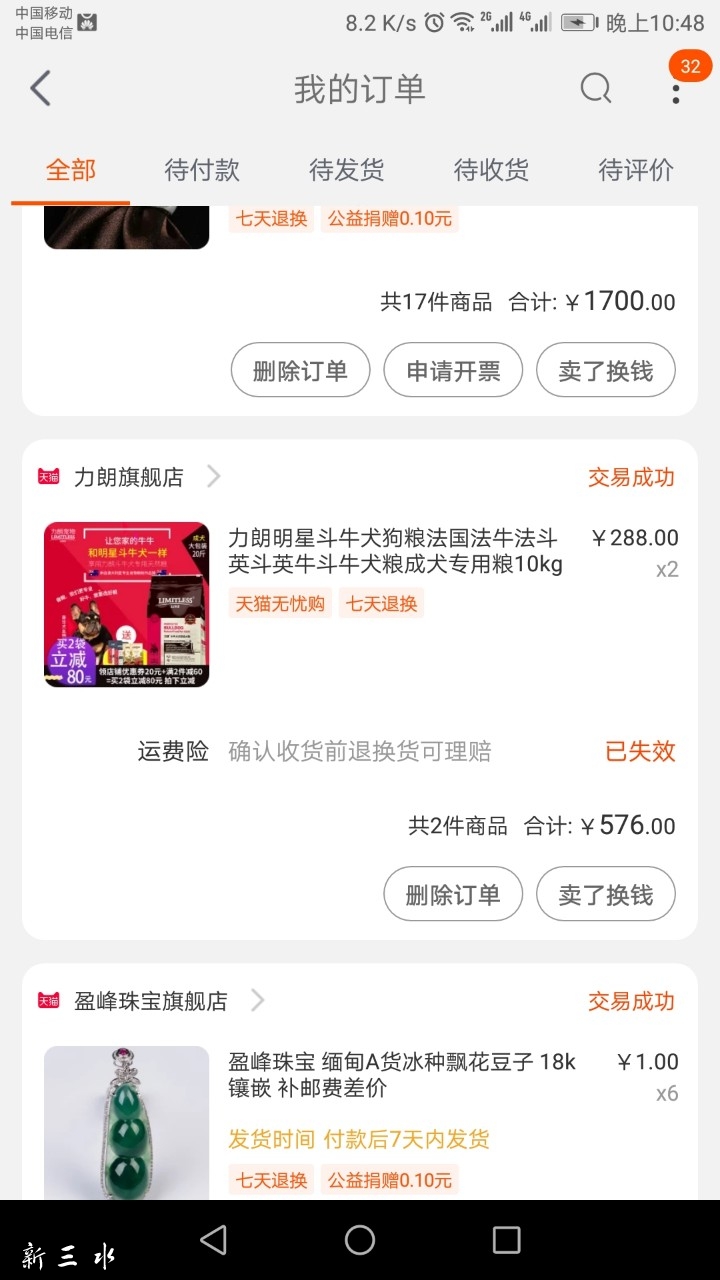
Task: Go back using the top-left arrow
Action: tap(40, 89)
